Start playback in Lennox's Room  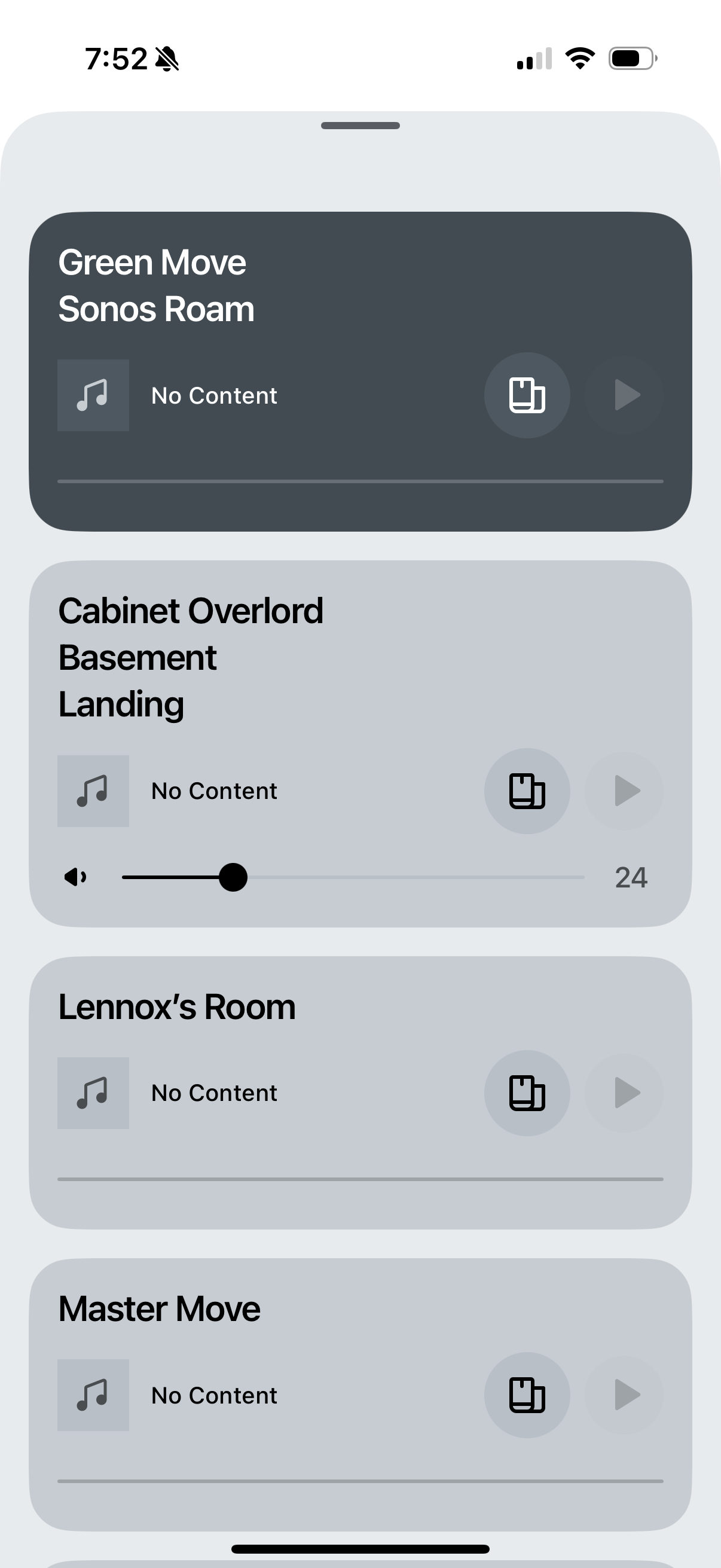pyautogui.click(x=624, y=1093)
